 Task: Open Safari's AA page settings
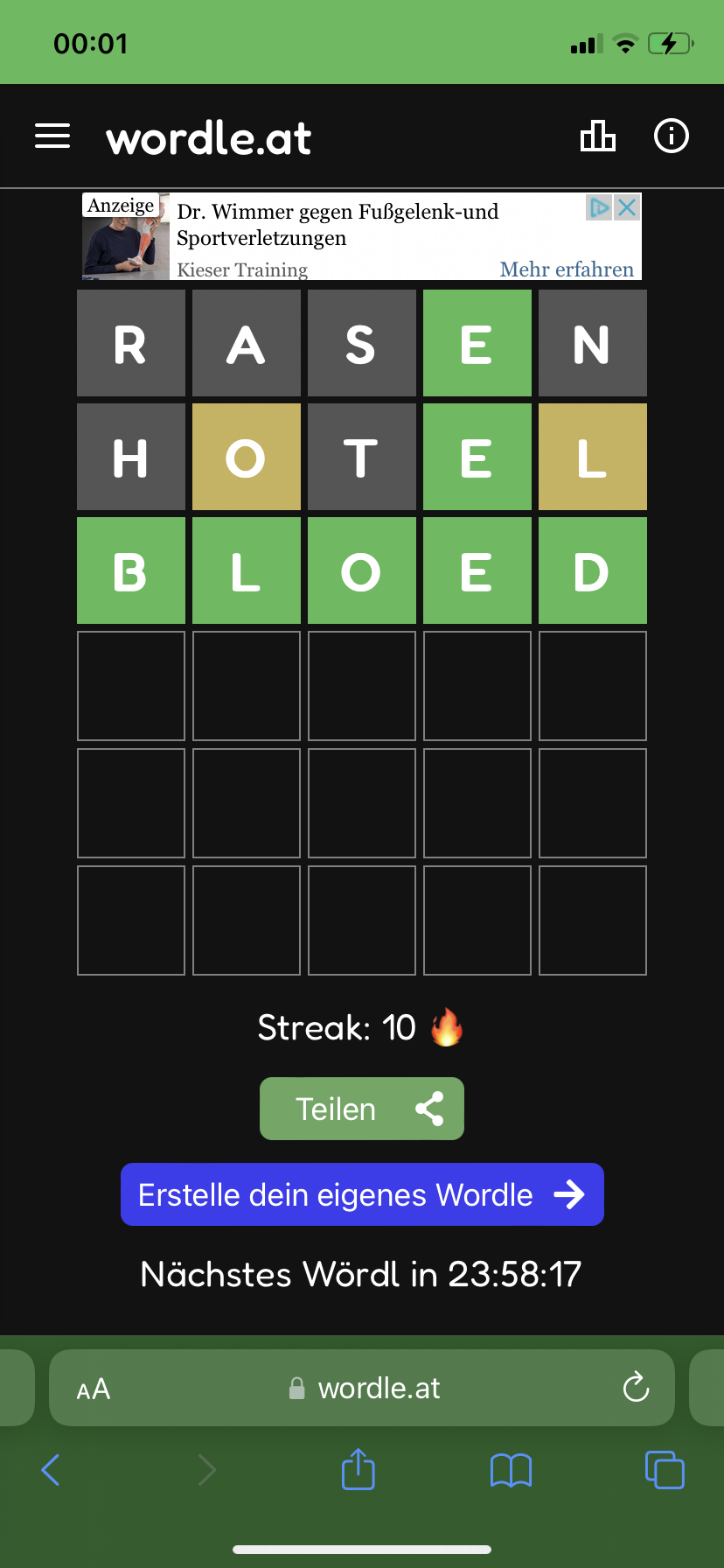pos(94,1389)
